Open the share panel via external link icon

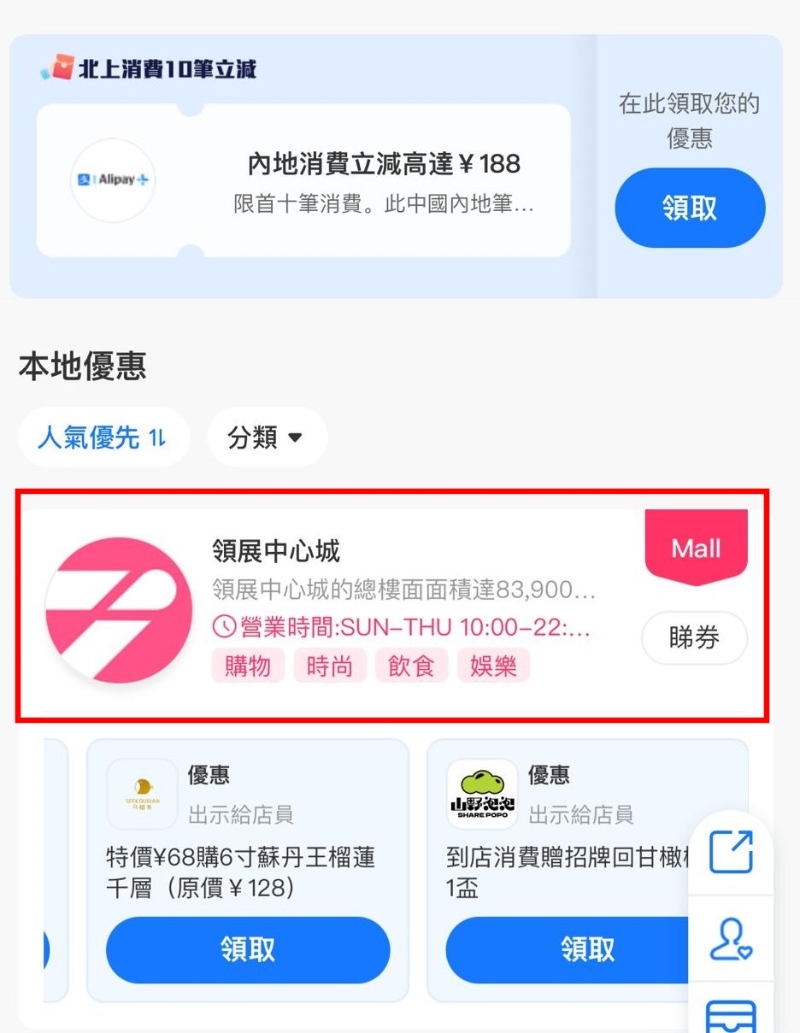tap(732, 851)
